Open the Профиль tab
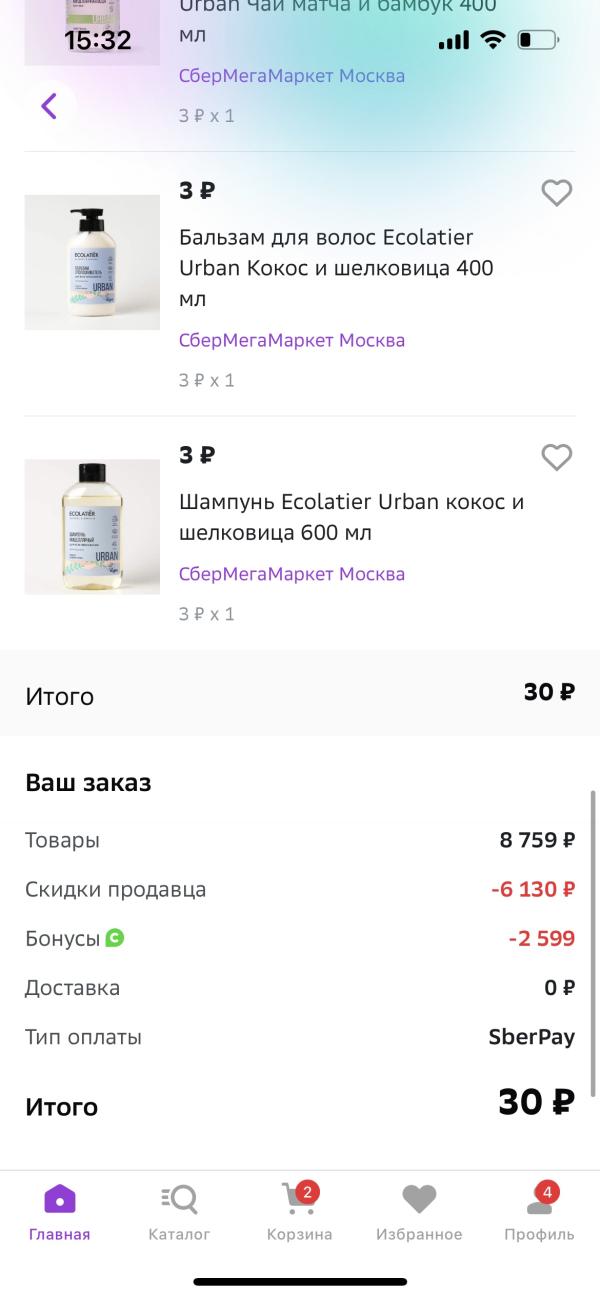The height and width of the screenshot is (1297, 600). 539,1211
